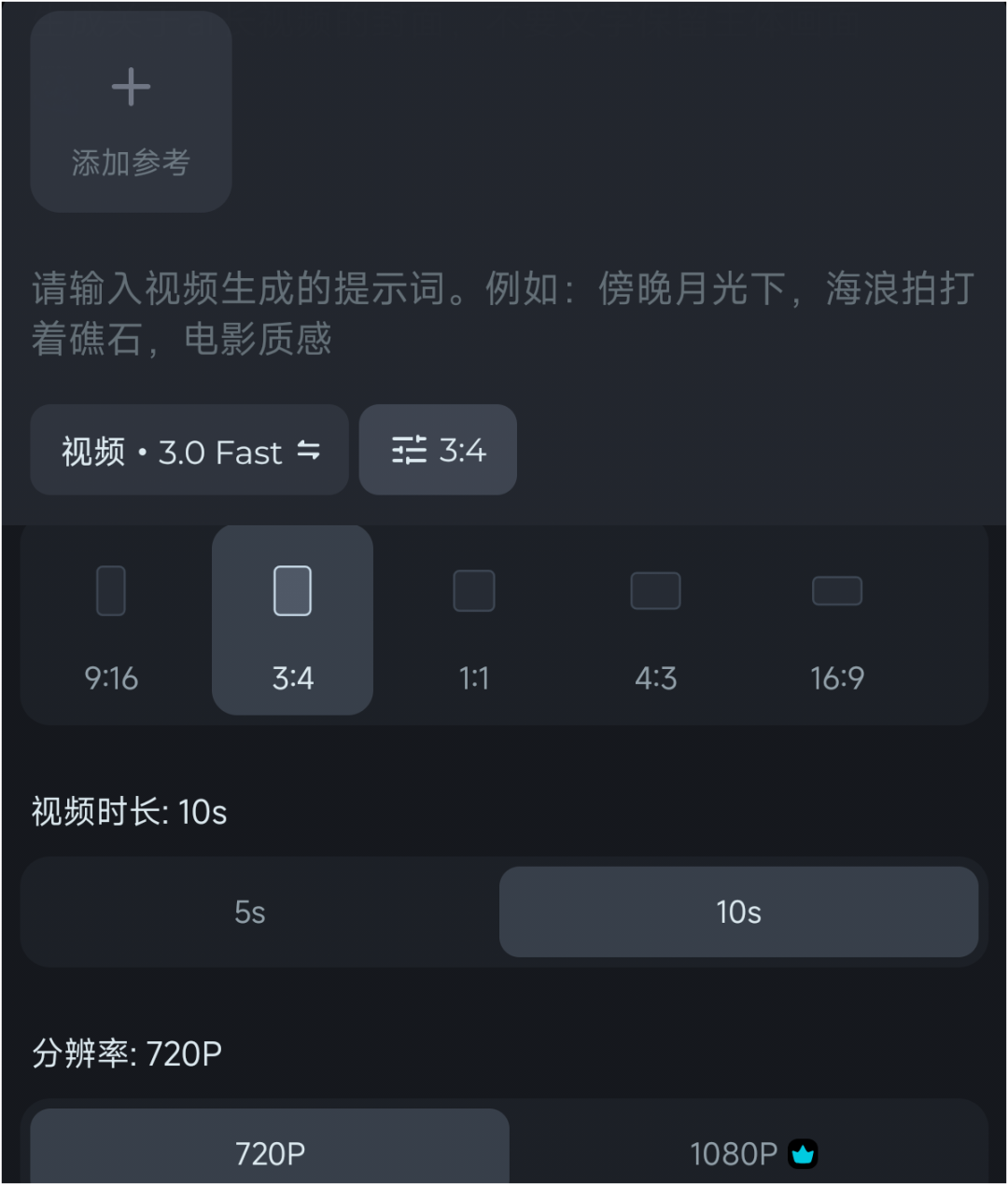The width and height of the screenshot is (1008, 1185).
Task: Select the currently highlighted 3:4 ratio option
Action: point(292,620)
